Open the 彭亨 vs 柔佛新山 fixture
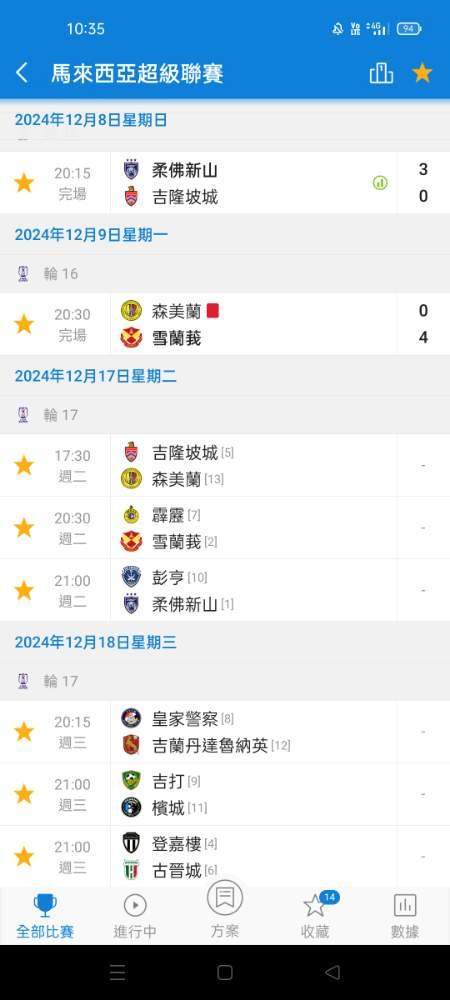450x1000 pixels. click(x=225, y=591)
